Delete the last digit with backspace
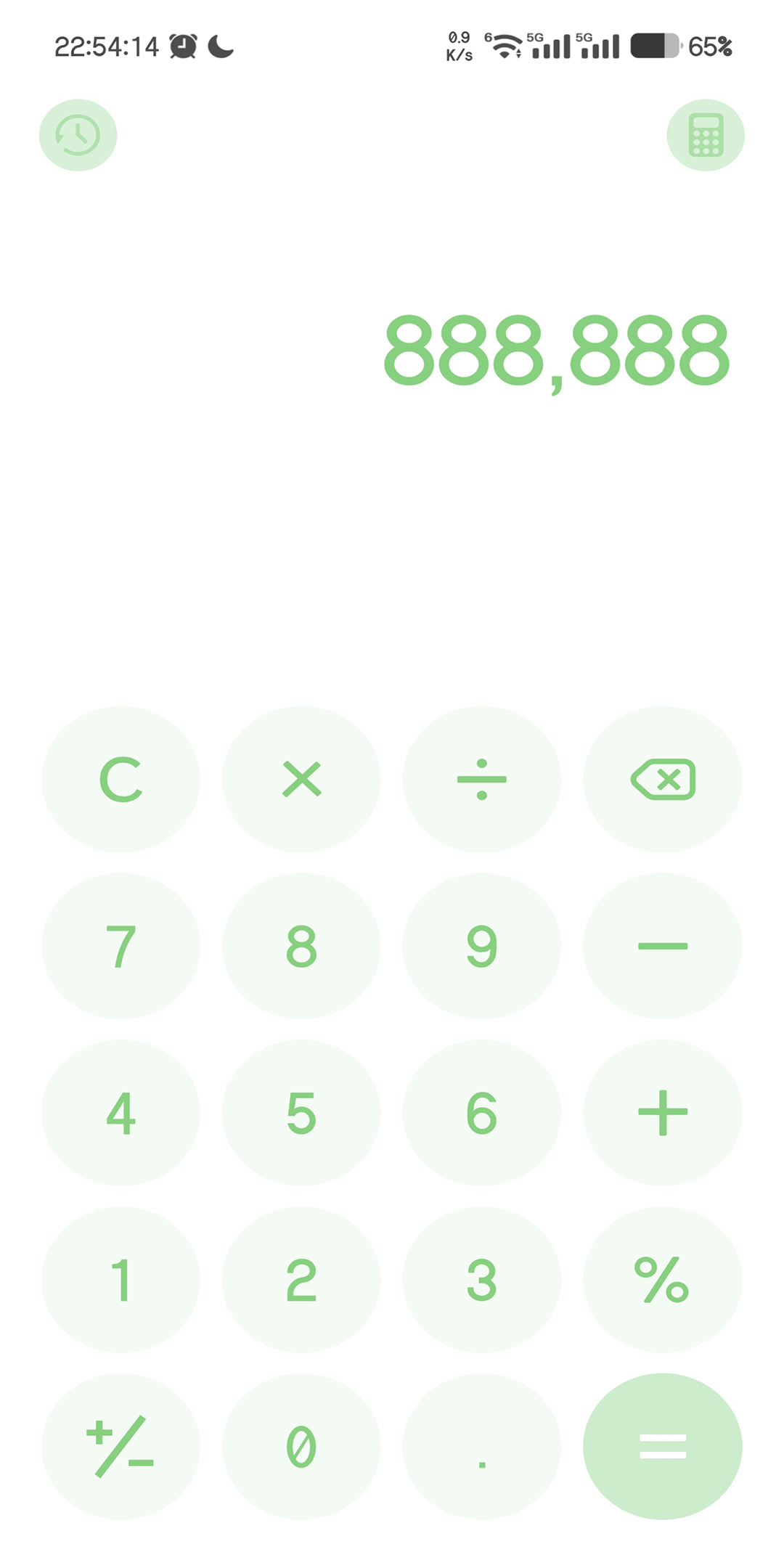 (x=663, y=779)
